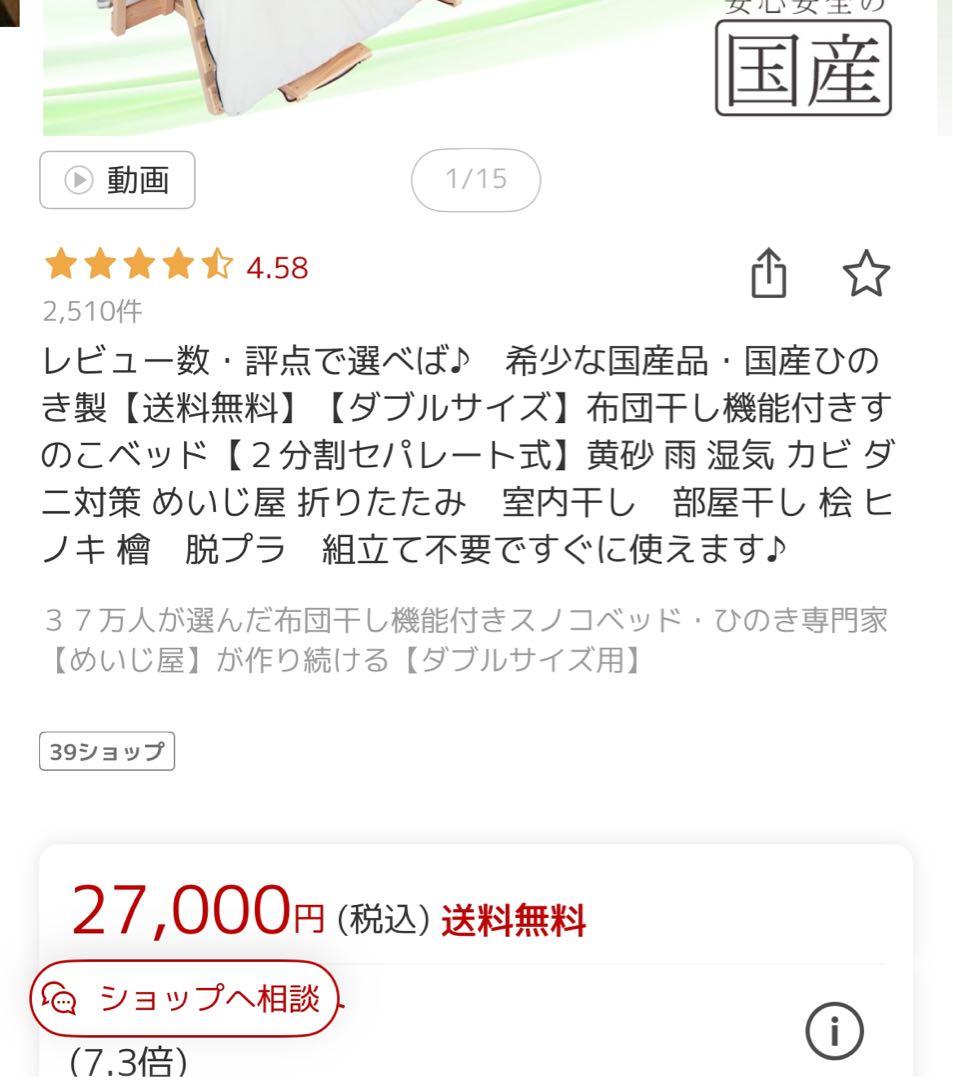Tap the product title text block
This screenshot has height=1080, width=953.
coord(470,450)
